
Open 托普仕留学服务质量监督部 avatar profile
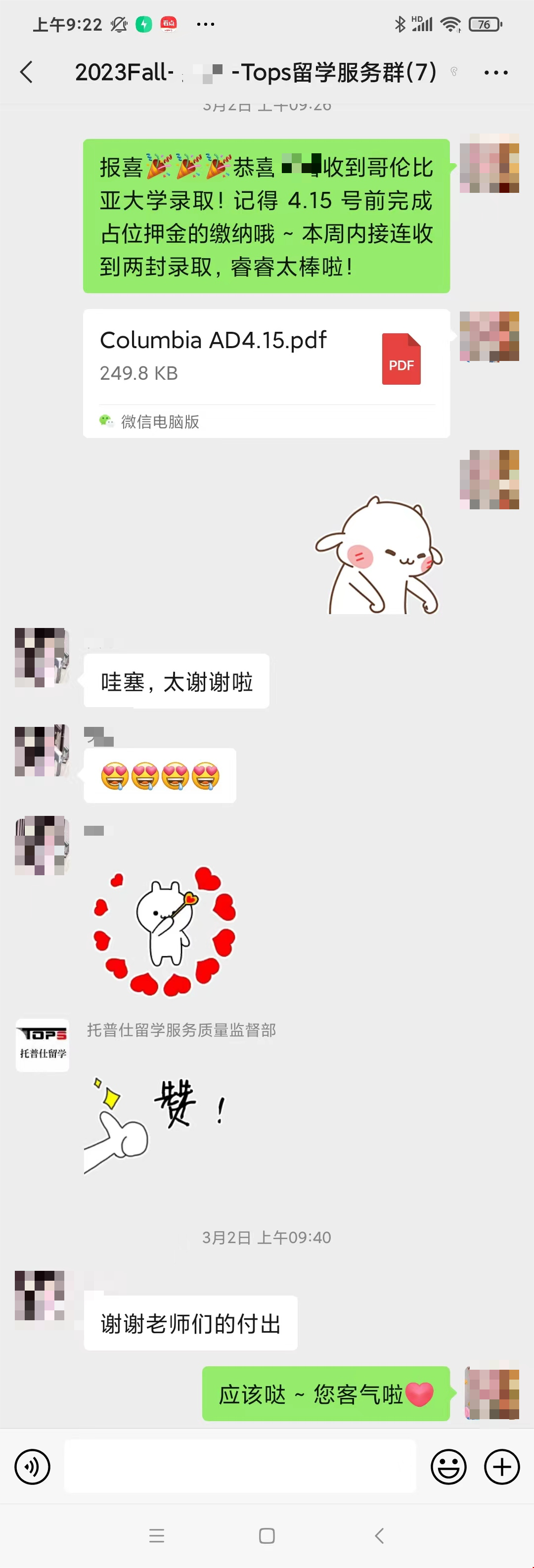(x=42, y=1044)
